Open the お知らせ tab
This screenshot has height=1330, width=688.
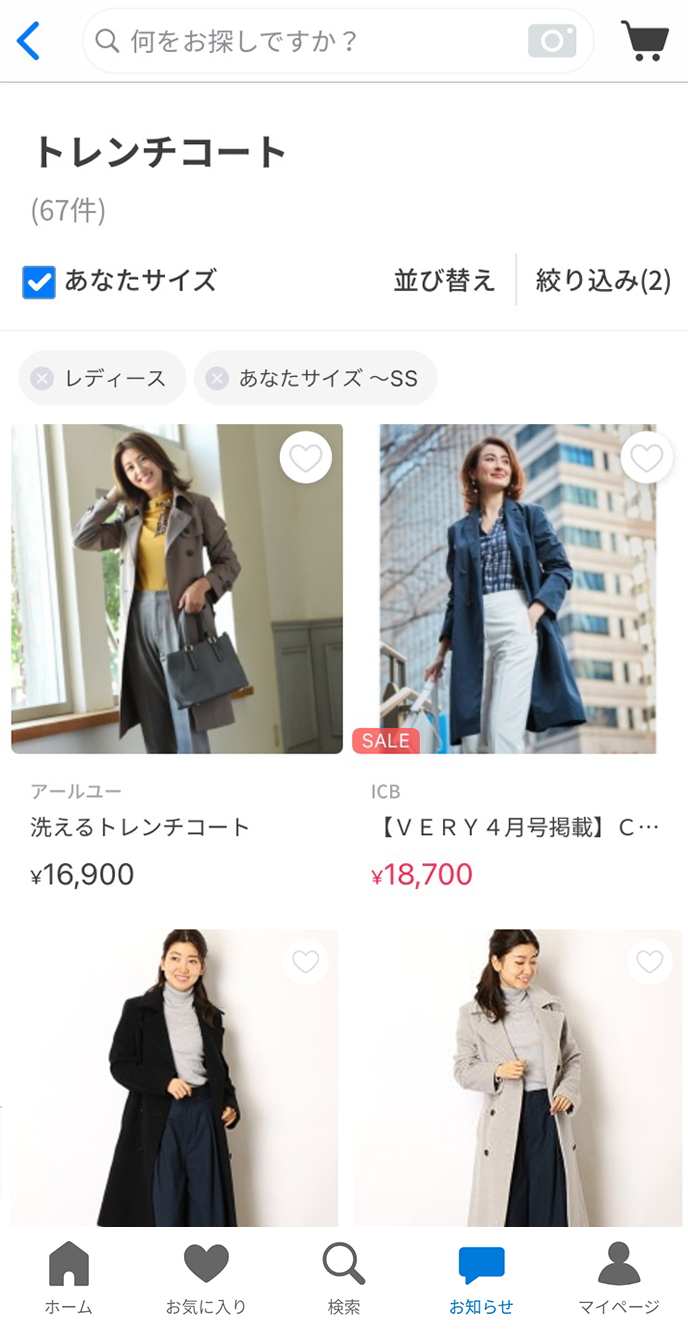tap(481, 1278)
